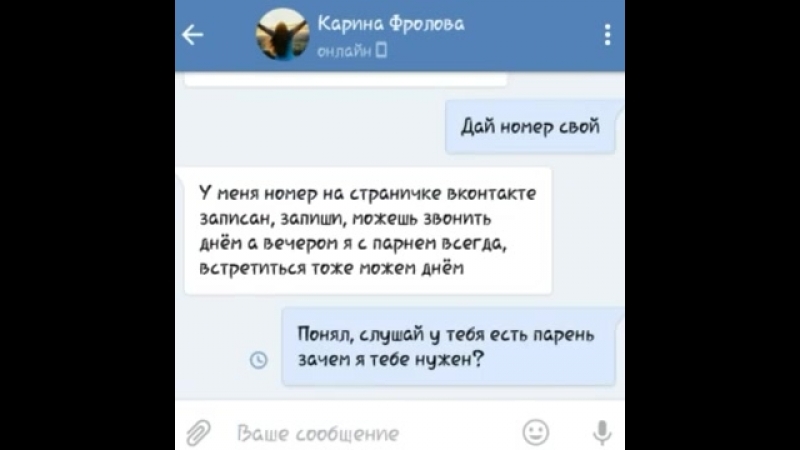
Task: Record a voice message with microphone
Action: coord(601,432)
